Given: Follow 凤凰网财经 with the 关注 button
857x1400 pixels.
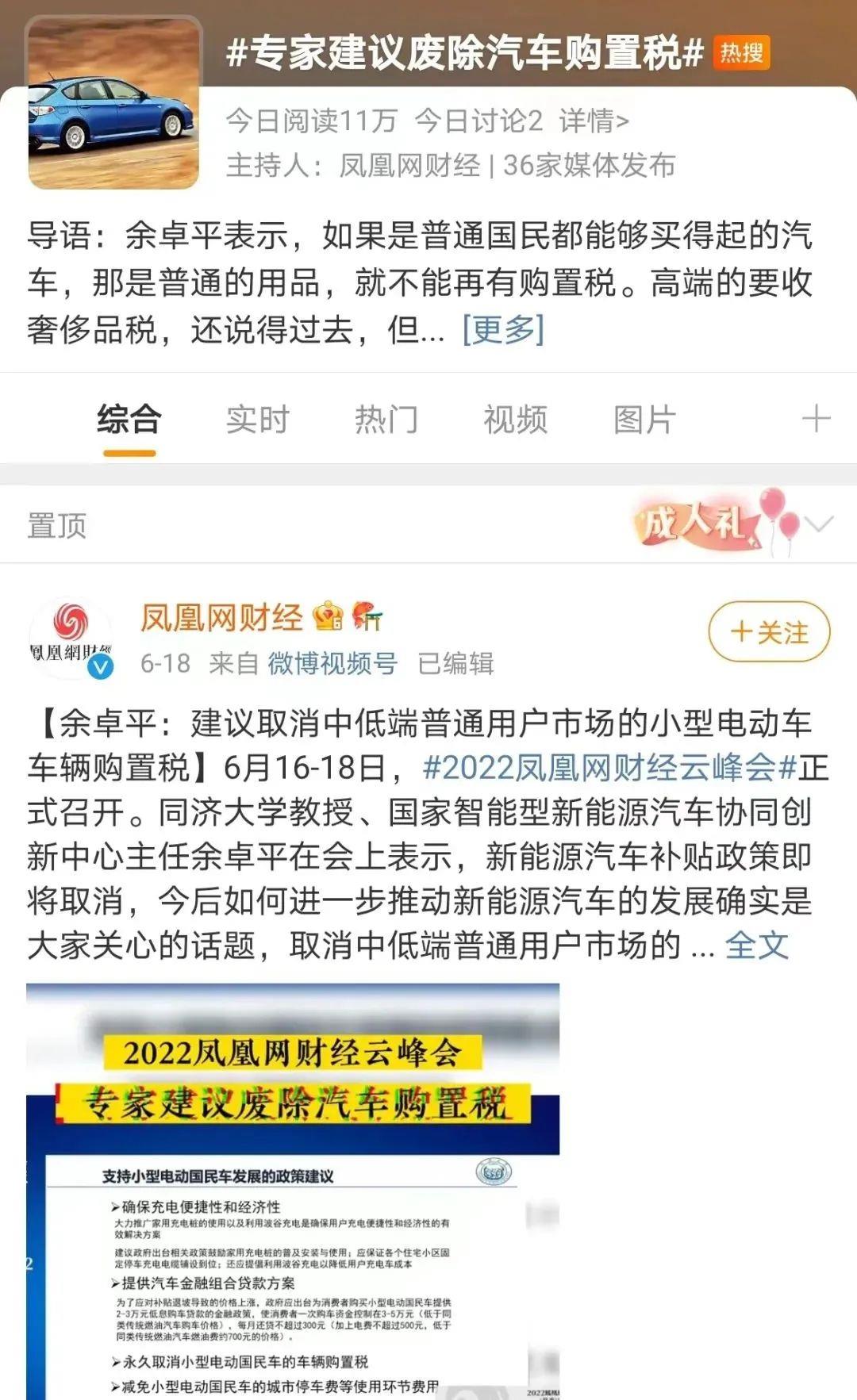Looking at the screenshot, I should tap(769, 632).
